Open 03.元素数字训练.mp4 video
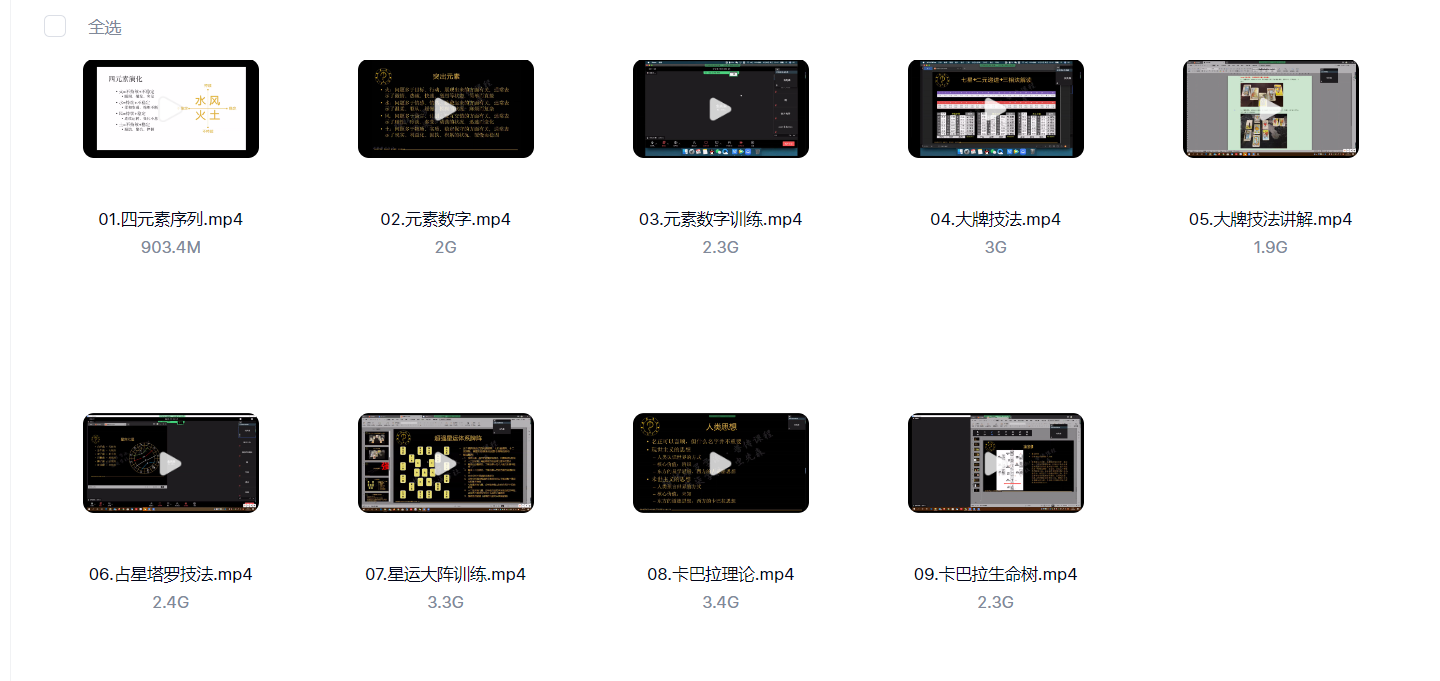Image resolution: width=1440 pixels, height=681 pixels. (720, 109)
